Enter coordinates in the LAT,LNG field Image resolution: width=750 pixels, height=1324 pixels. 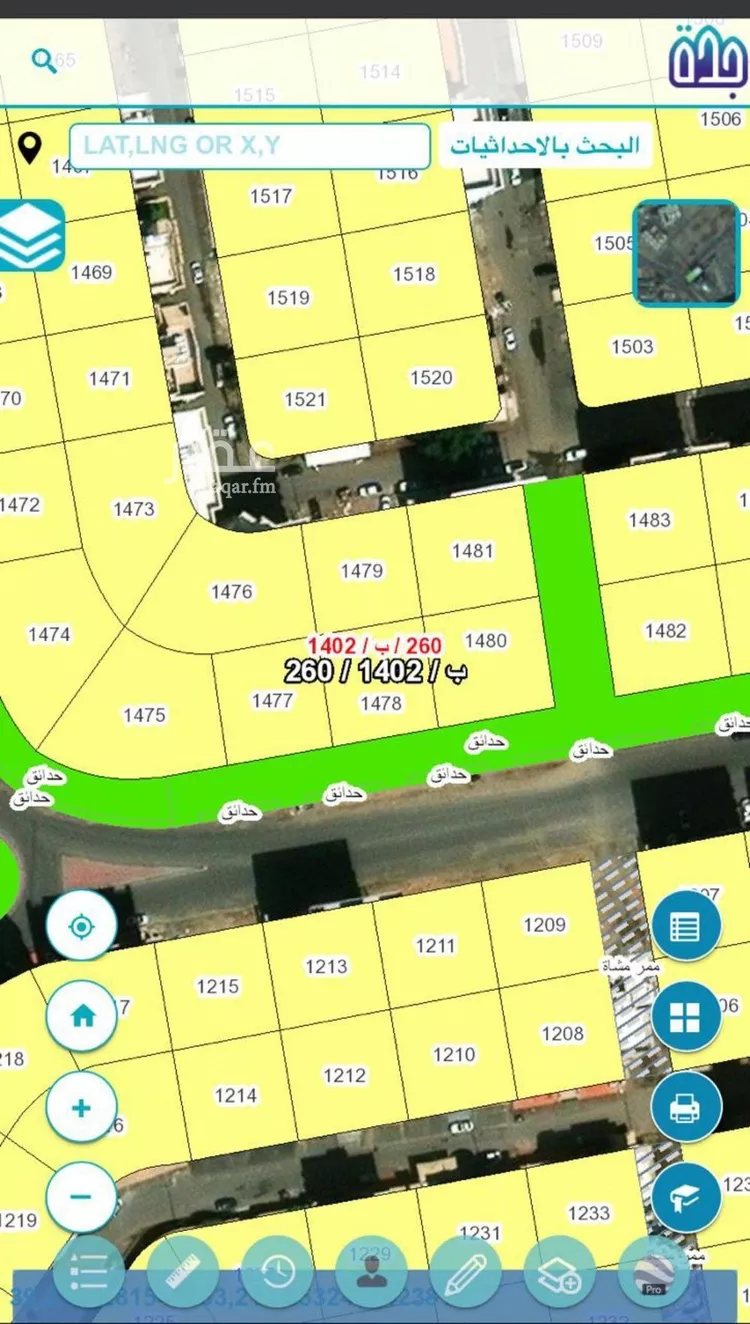pos(250,146)
